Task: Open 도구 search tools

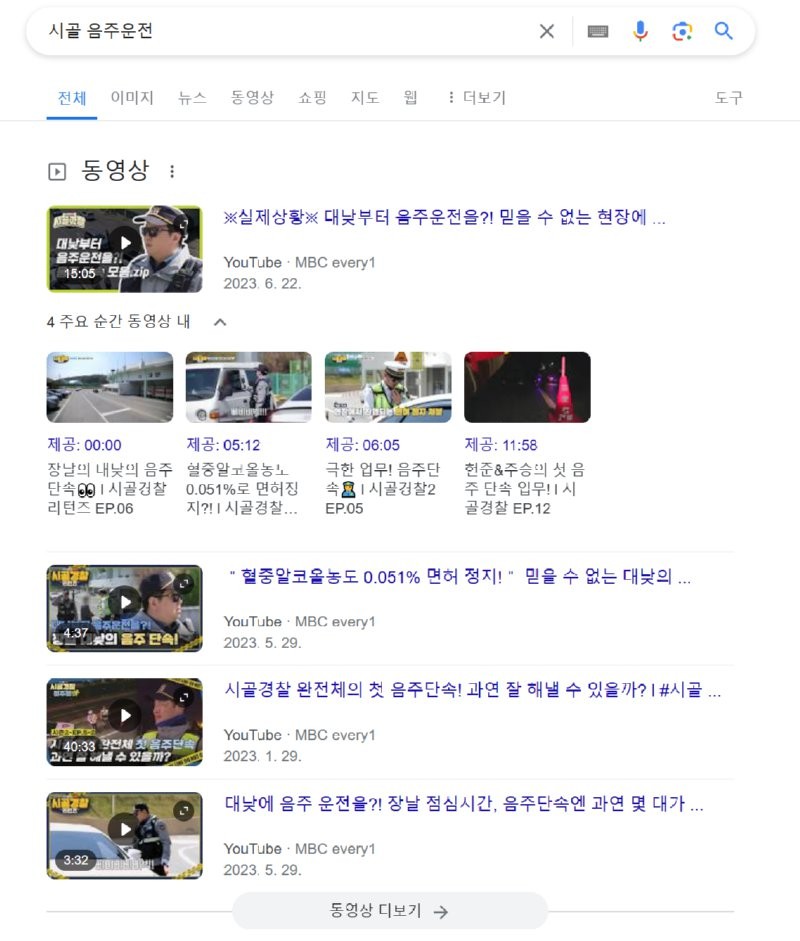Action: point(729,98)
